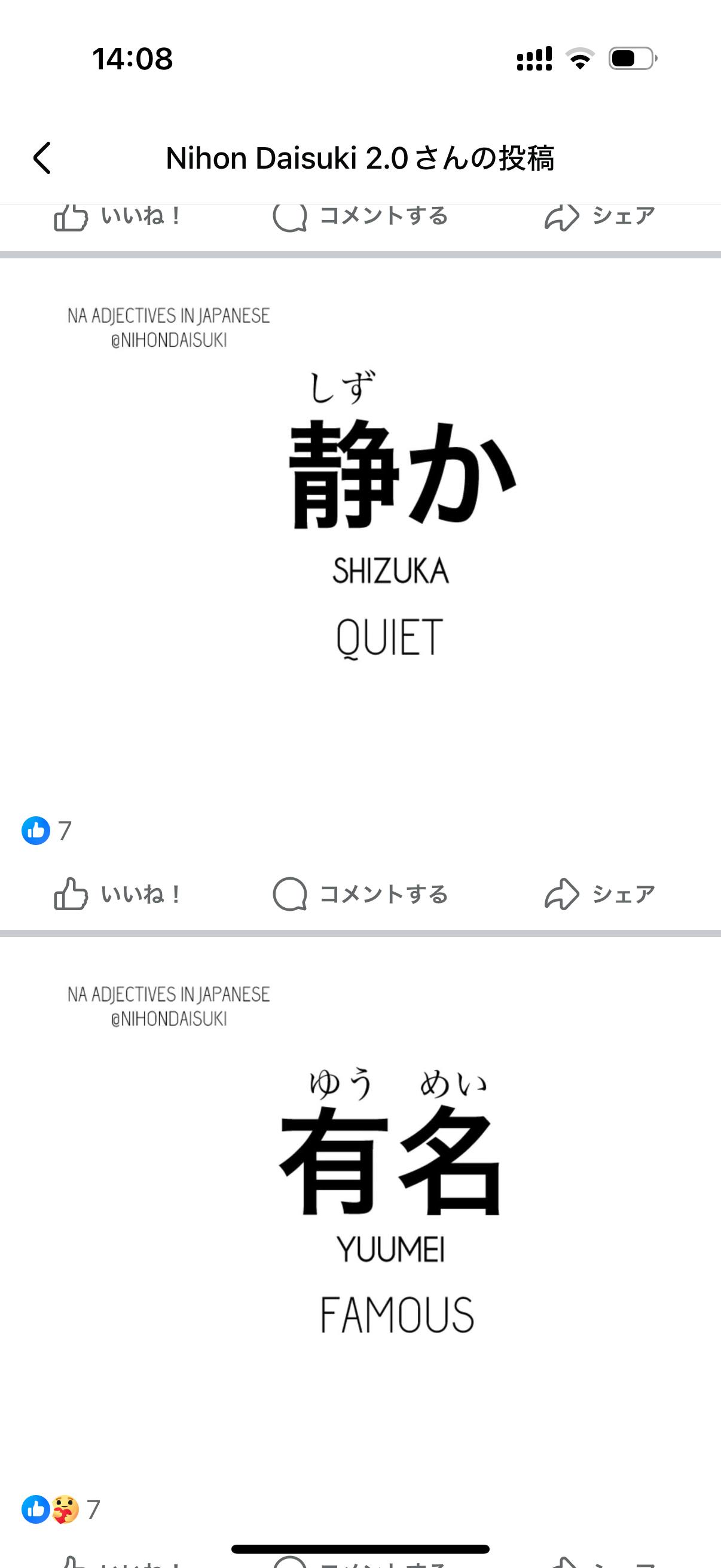Go back using the arrow icon

click(42, 158)
